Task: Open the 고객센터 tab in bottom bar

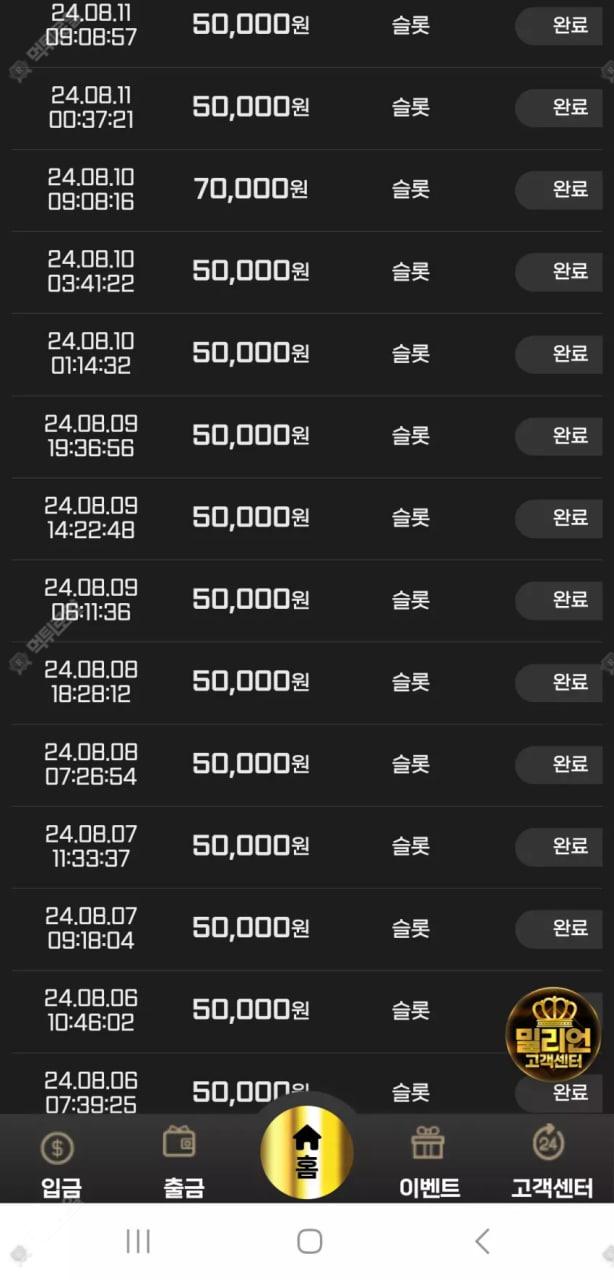Action: (x=551, y=1161)
